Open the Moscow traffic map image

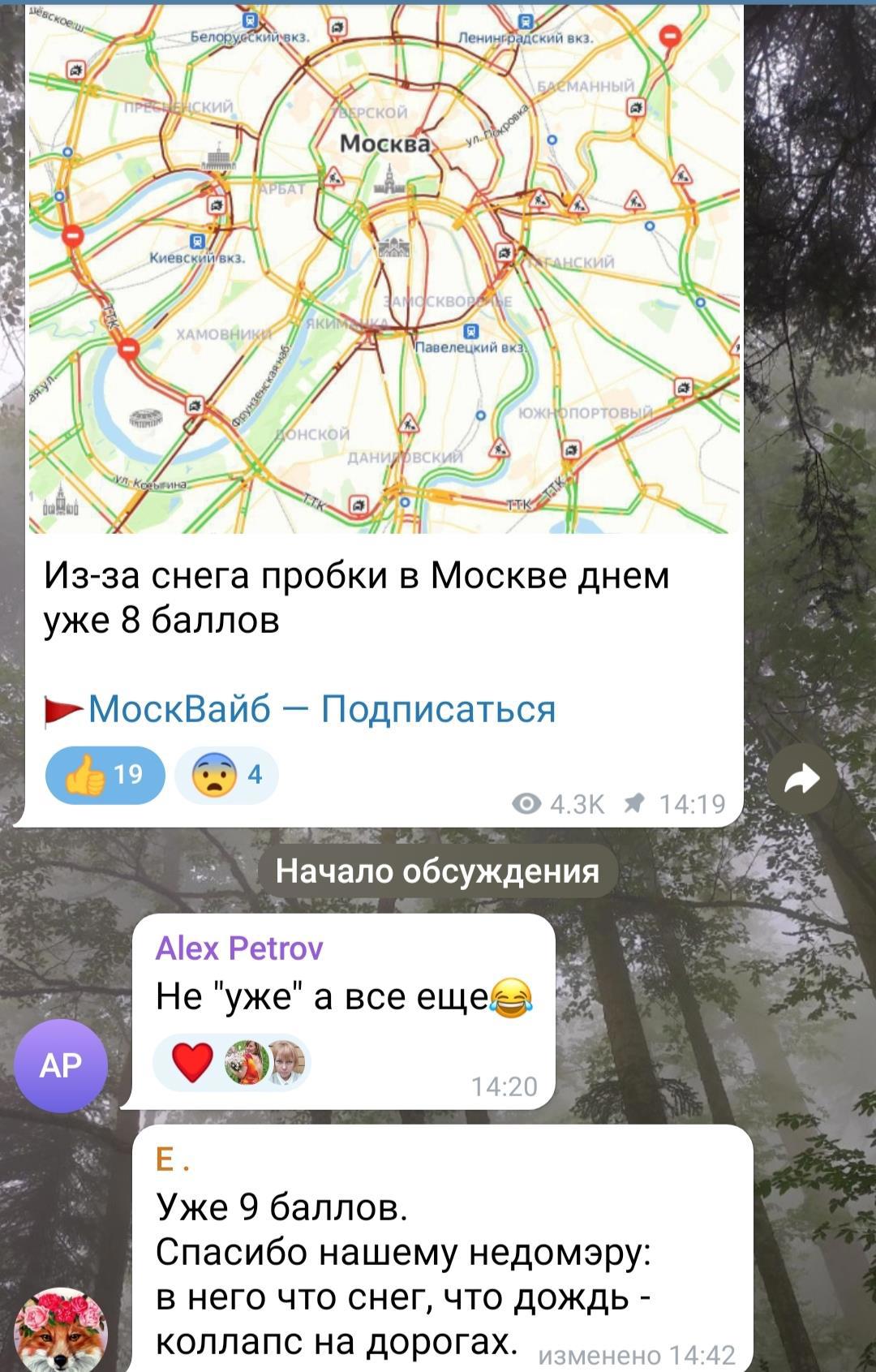coord(384,268)
